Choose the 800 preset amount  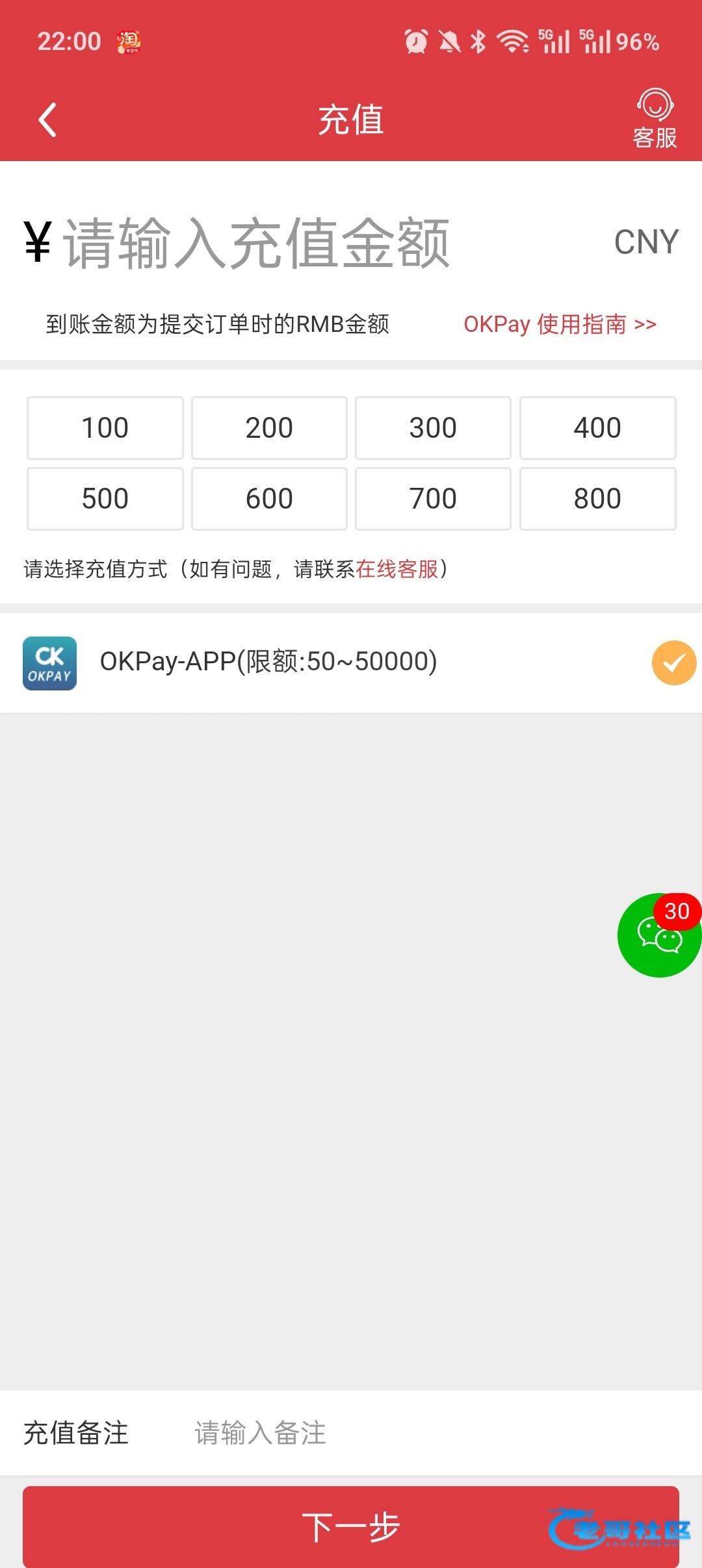pyautogui.click(x=597, y=499)
